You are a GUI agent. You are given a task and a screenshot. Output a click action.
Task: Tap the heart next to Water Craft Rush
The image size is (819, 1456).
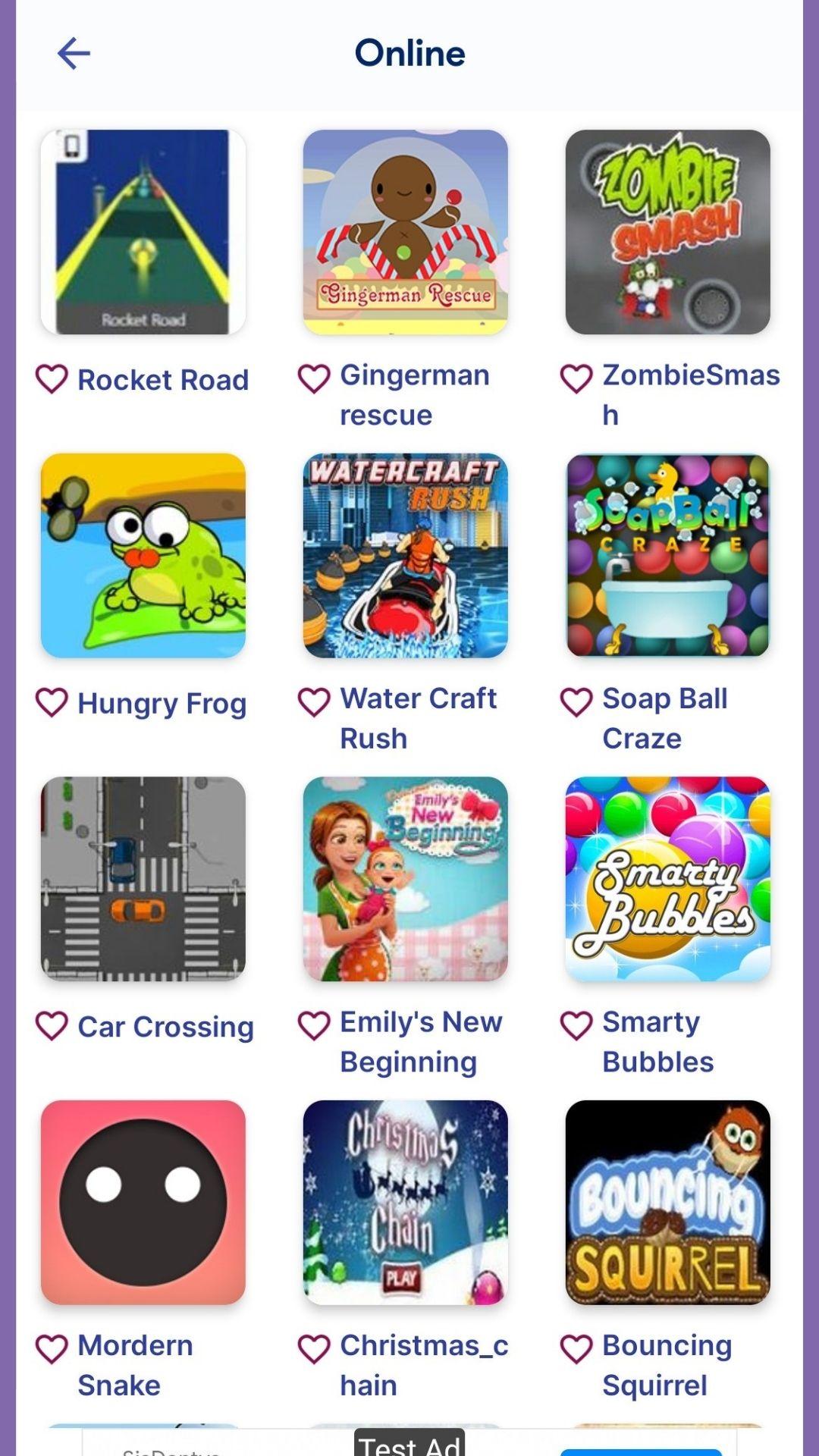point(314,702)
